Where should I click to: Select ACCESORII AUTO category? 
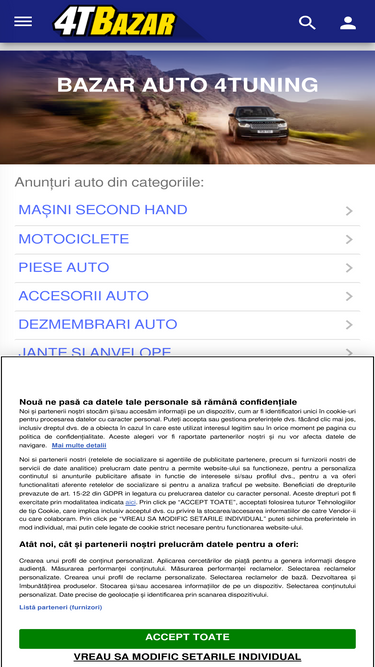[187, 296]
